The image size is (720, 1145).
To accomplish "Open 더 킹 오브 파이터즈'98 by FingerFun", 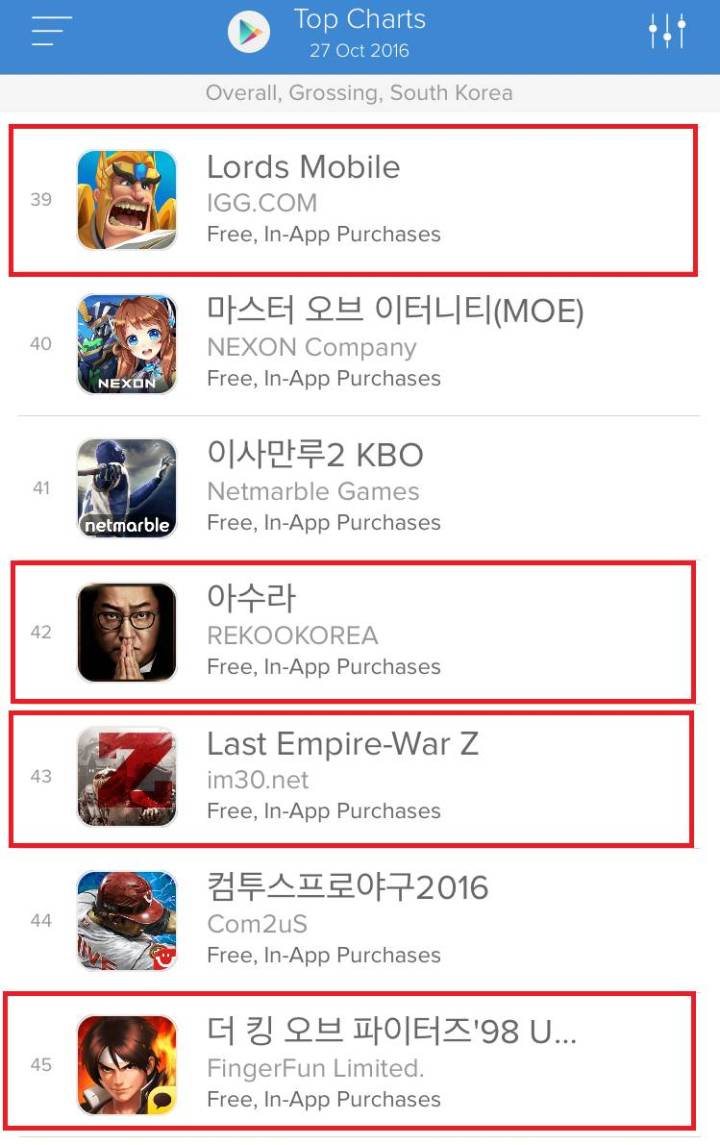I will click(x=352, y=1064).
